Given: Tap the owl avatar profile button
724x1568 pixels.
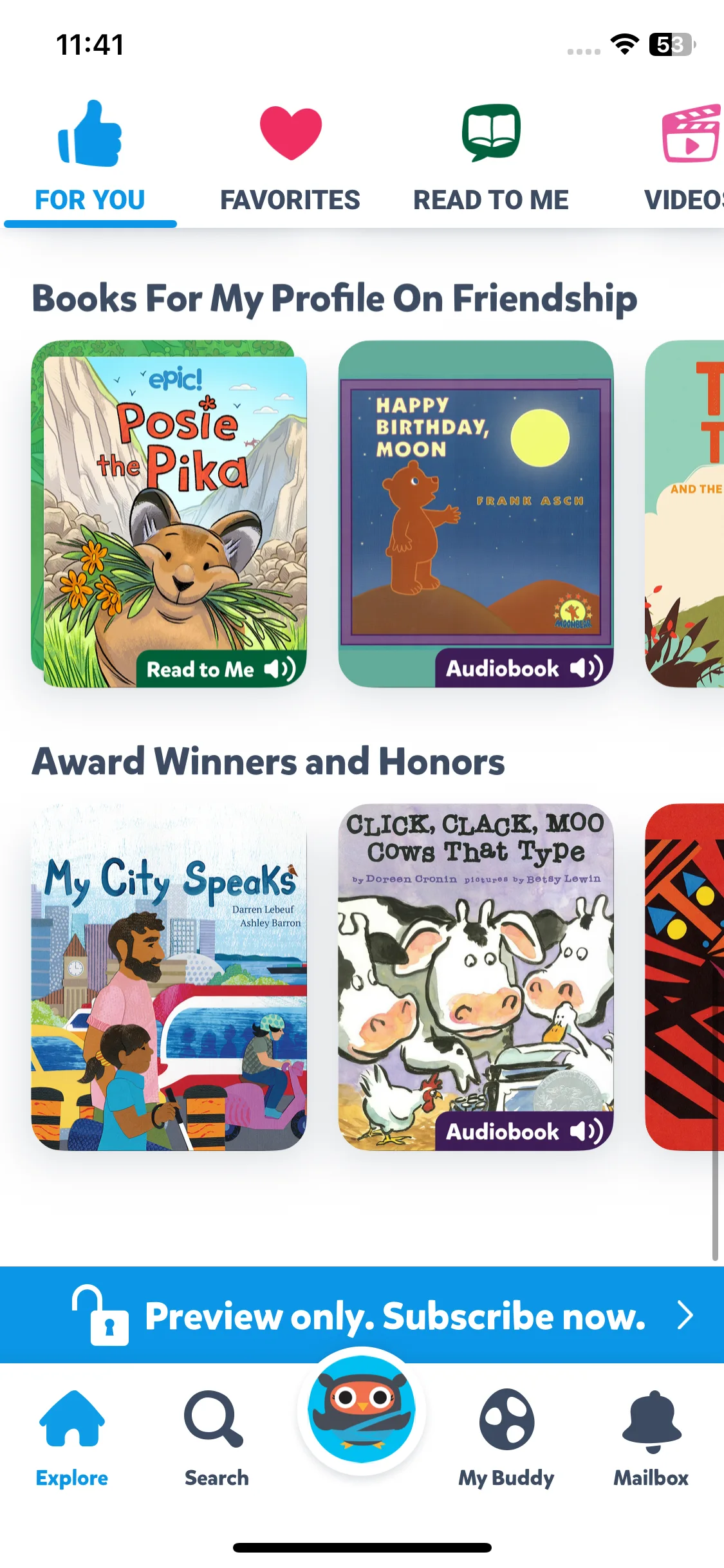Looking at the screenshot, I should [x=362, y=1410].
